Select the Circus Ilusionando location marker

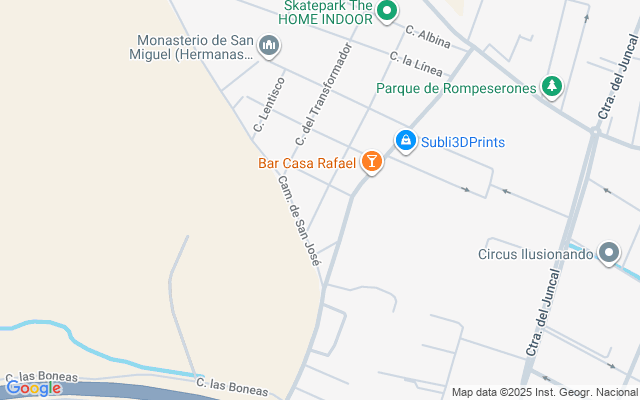pos(609,253)
